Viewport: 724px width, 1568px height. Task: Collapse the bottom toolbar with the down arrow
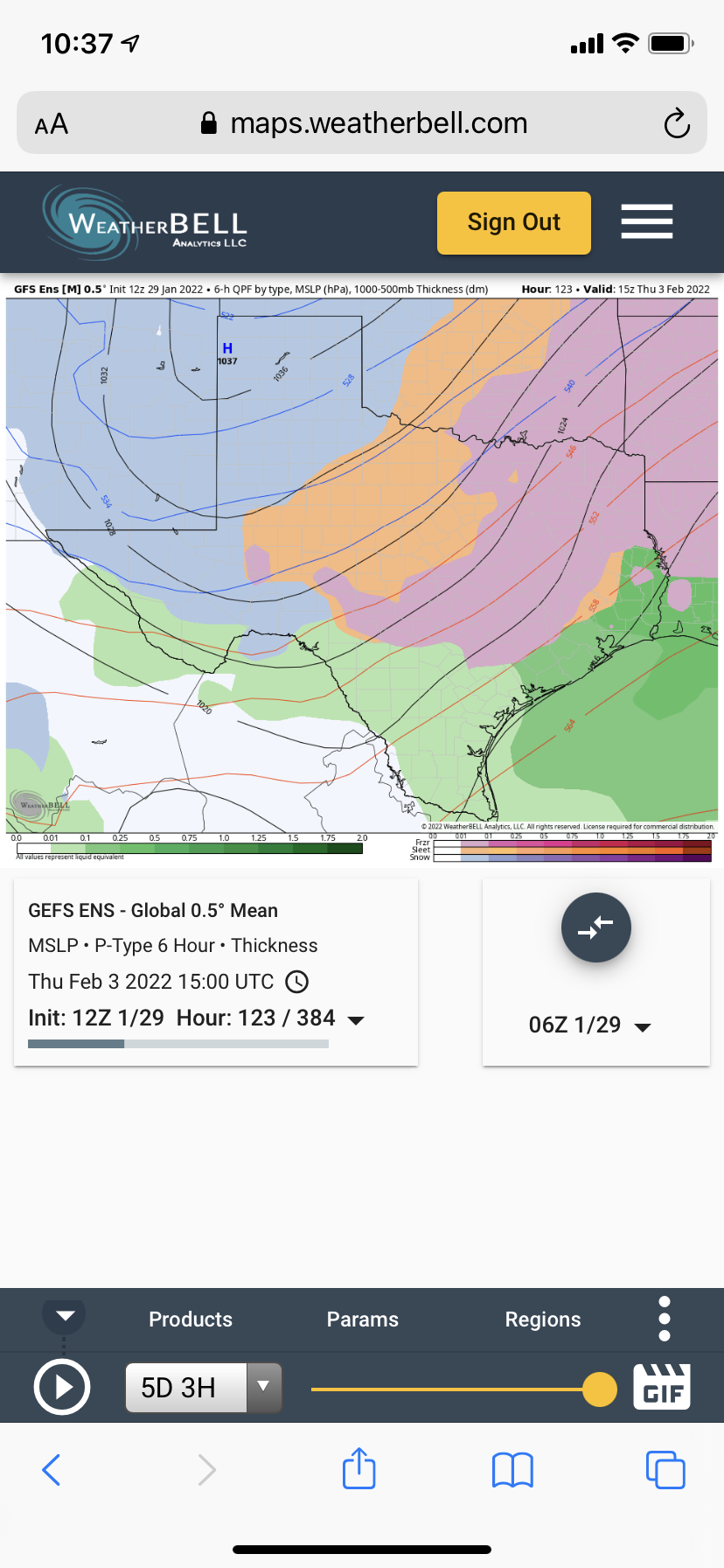point(65,1315)
